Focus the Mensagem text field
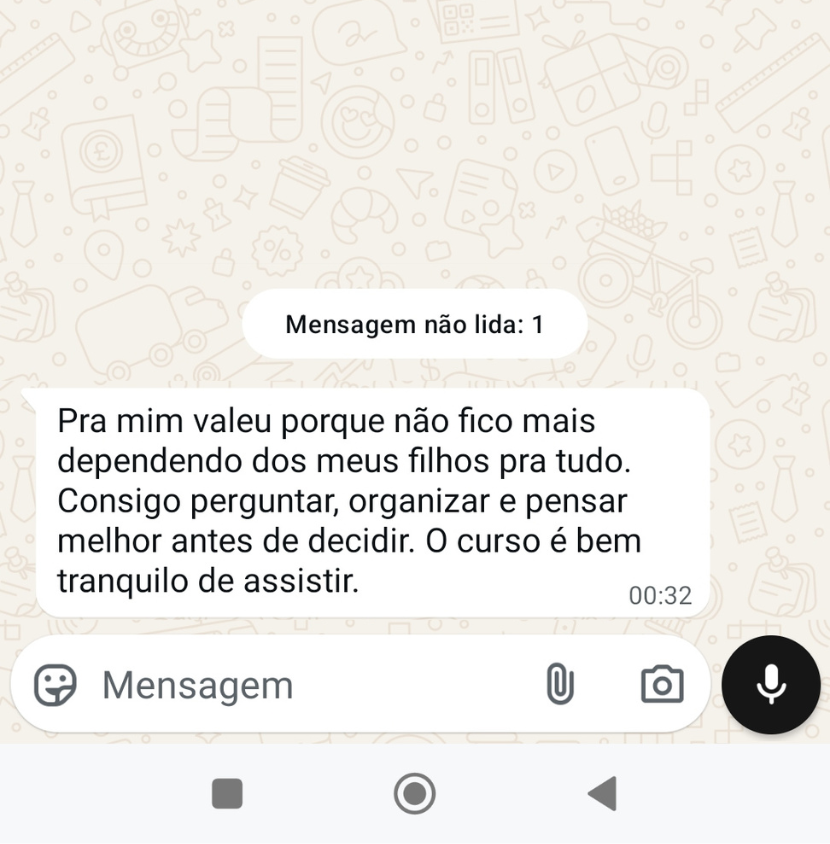 tap(300, 686)
